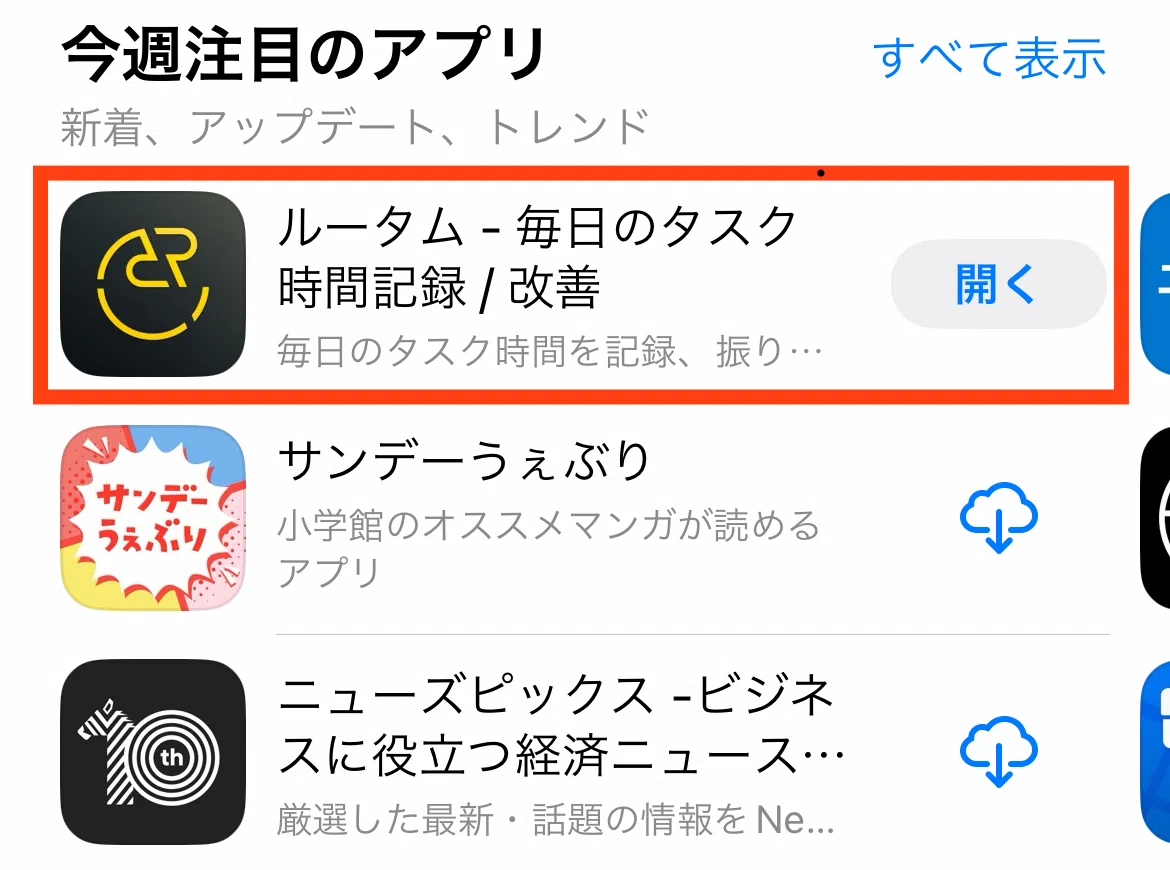Tap すべて表示 to see all apps

tap(989, 57)
